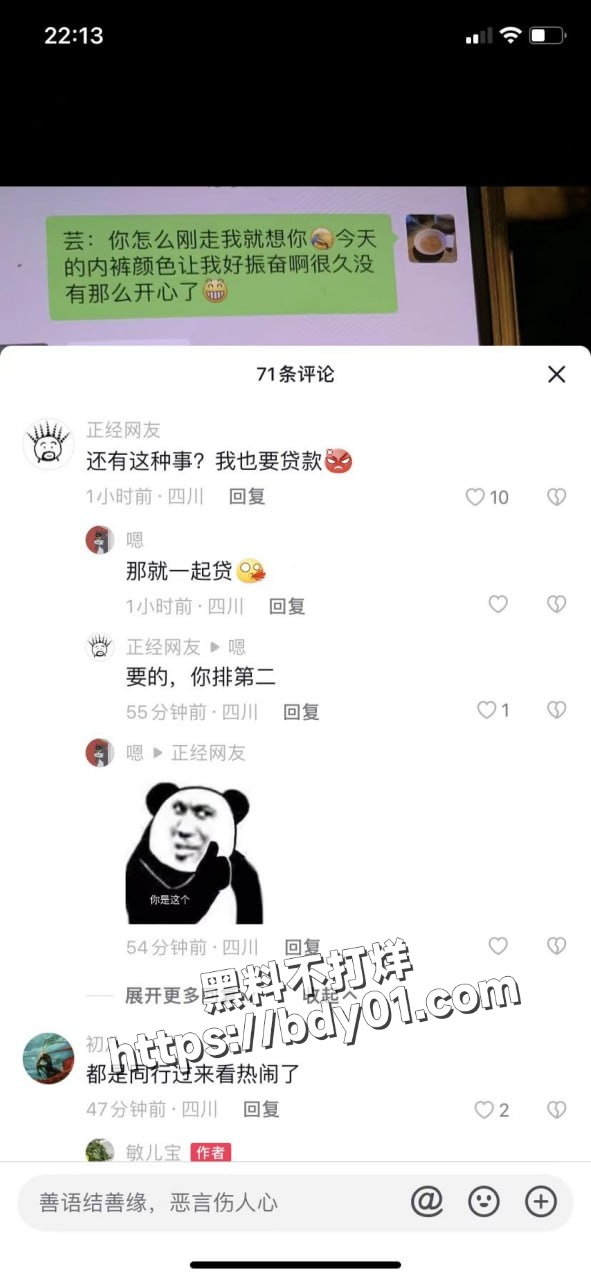Screen dimensions: 591x1280
Task: Like the panda meme reply
Action: pyautogui.click(x=498, y=945)
